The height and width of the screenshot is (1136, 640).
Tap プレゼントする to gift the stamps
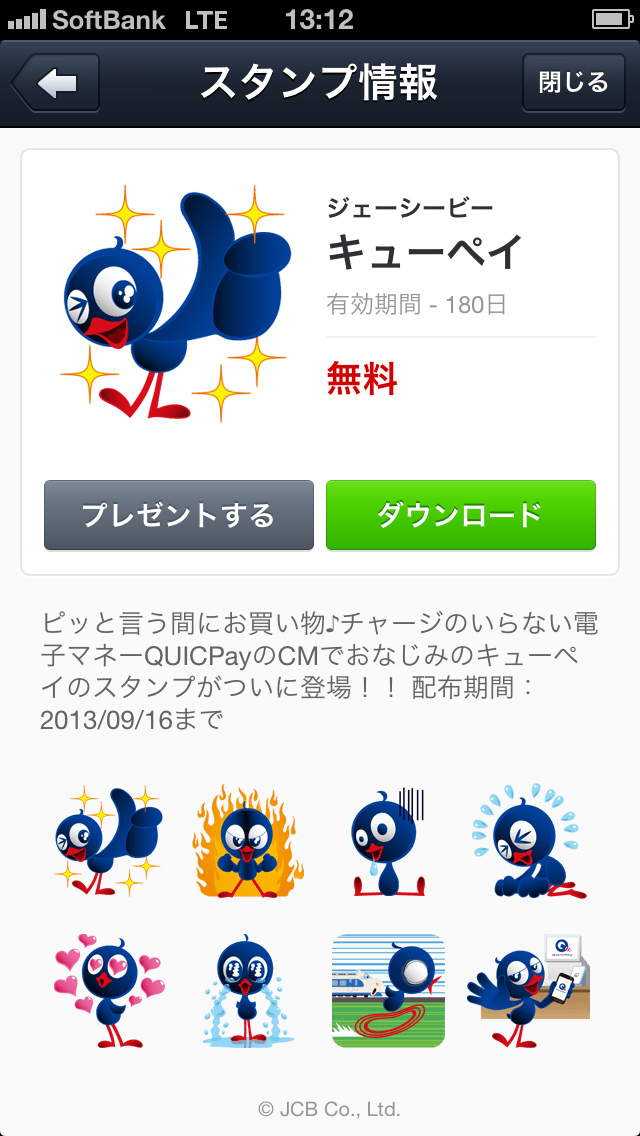pyautogui.click(x=179, y=515)
